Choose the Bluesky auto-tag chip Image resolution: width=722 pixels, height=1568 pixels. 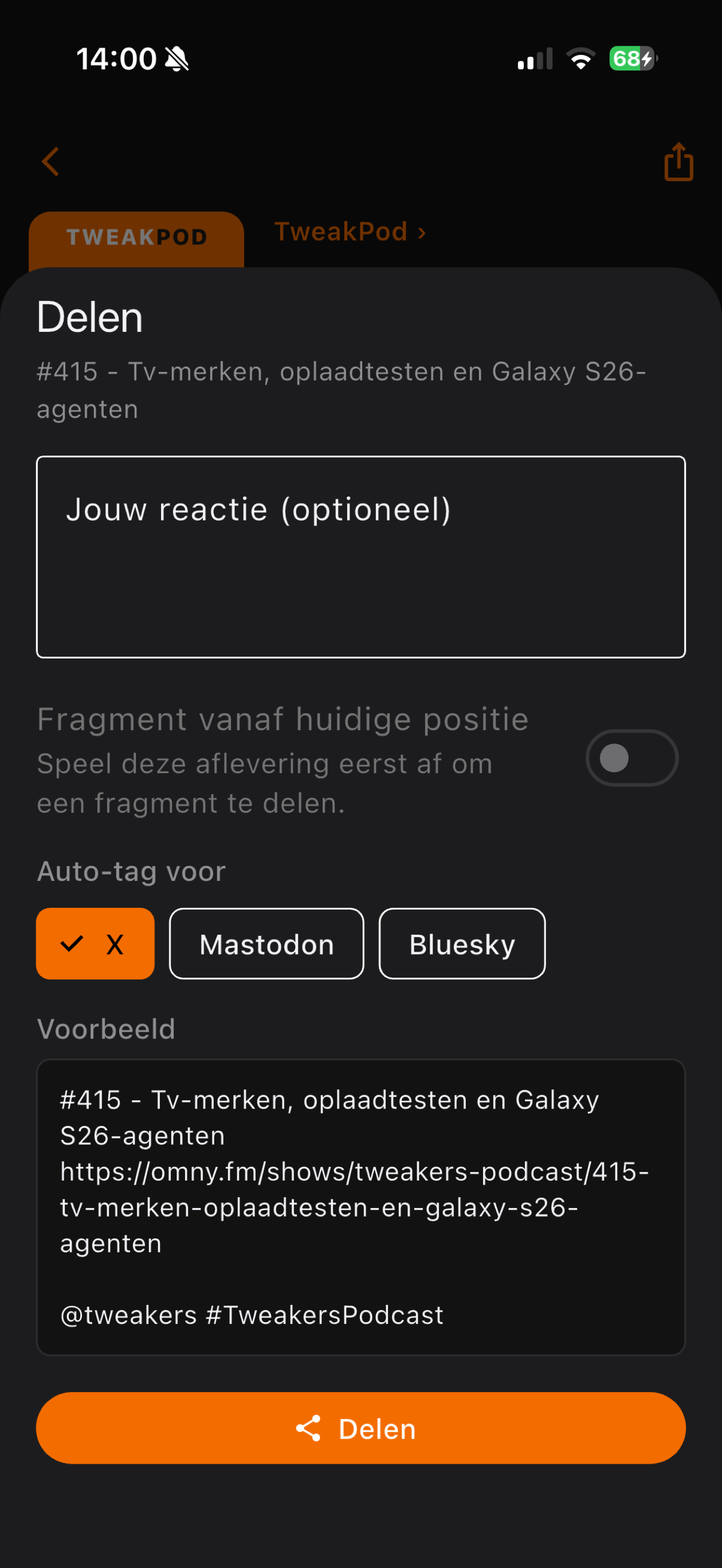coord(462,943)
